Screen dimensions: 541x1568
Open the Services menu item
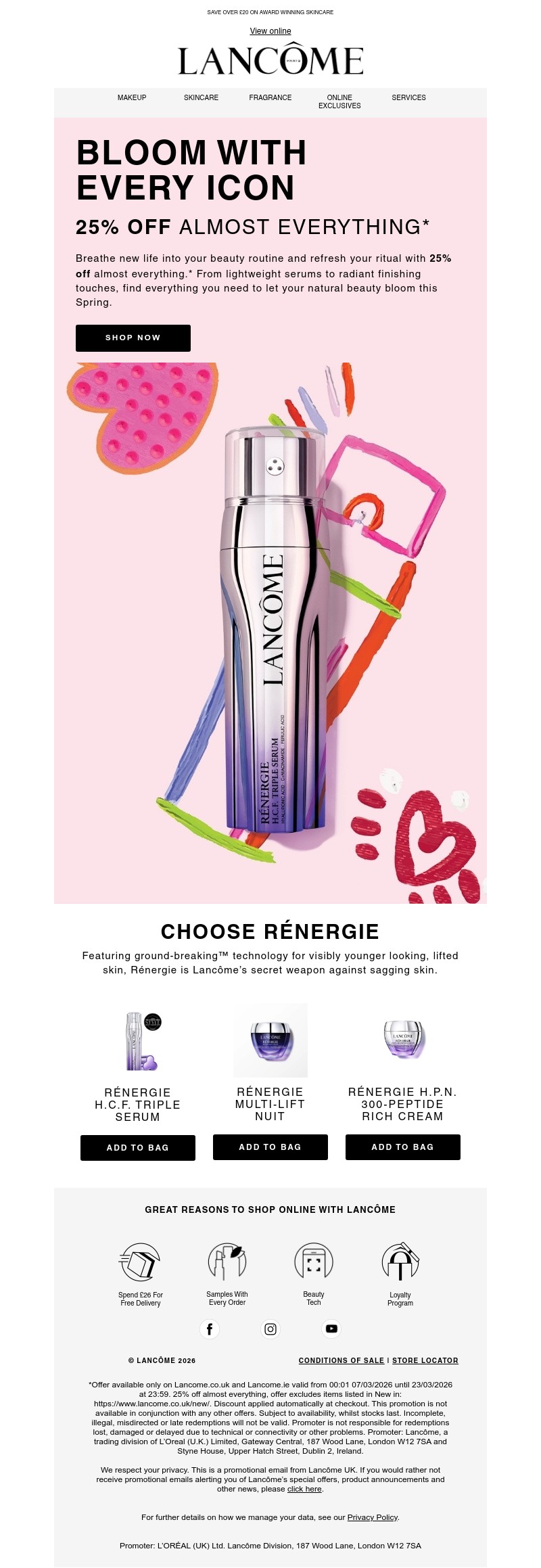[x=408, y=97]
